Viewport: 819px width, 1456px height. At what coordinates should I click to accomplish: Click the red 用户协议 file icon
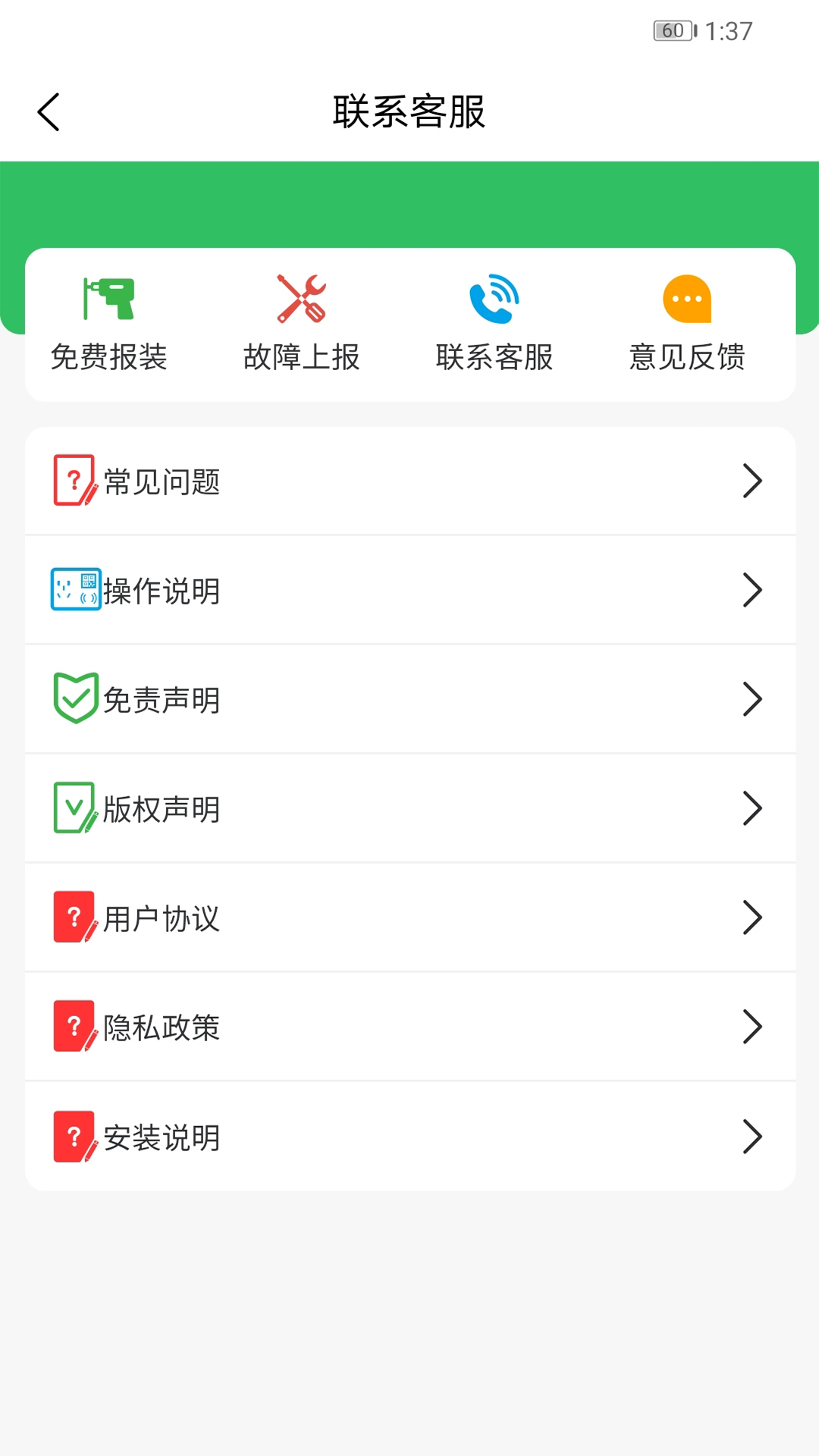pyautogui.click(x=74, y=918)
